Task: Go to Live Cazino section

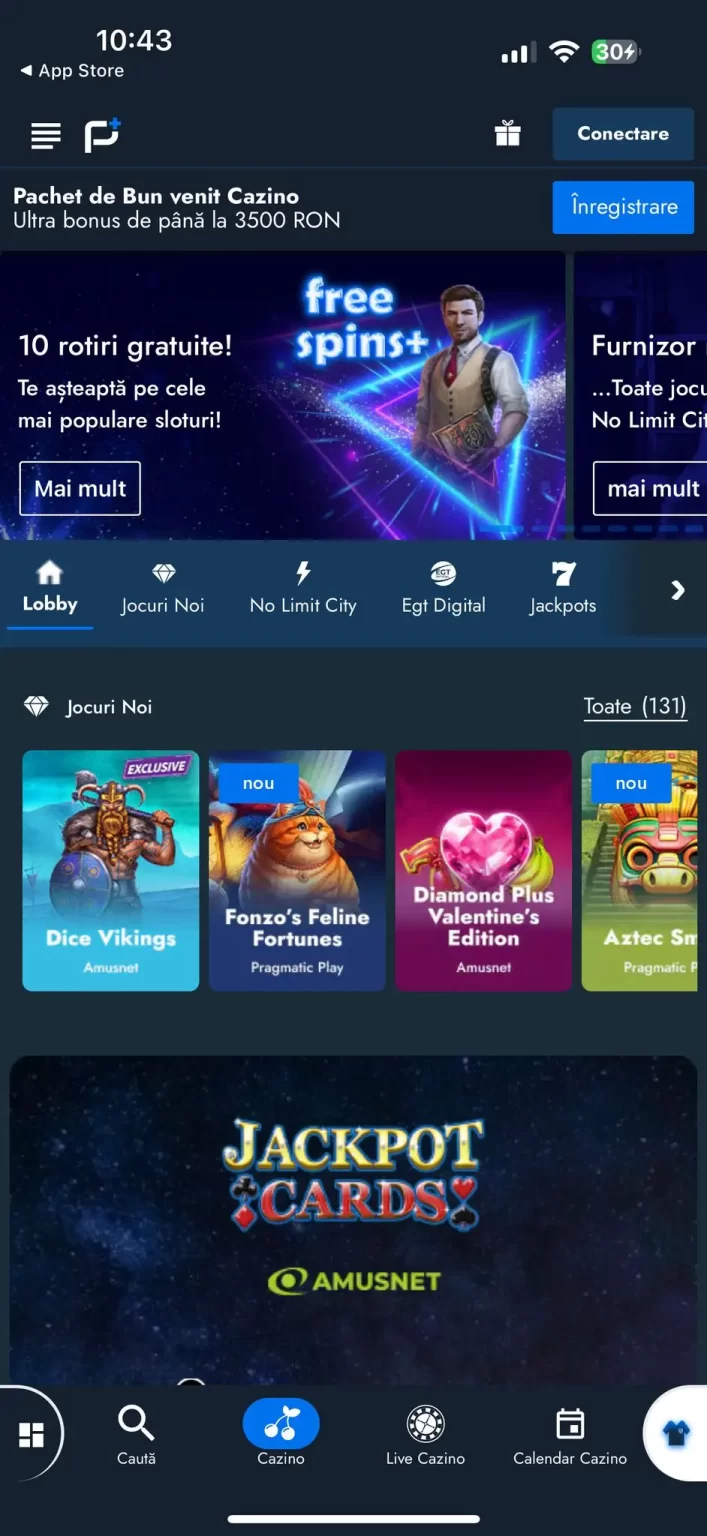Action: pos(426,1435)
